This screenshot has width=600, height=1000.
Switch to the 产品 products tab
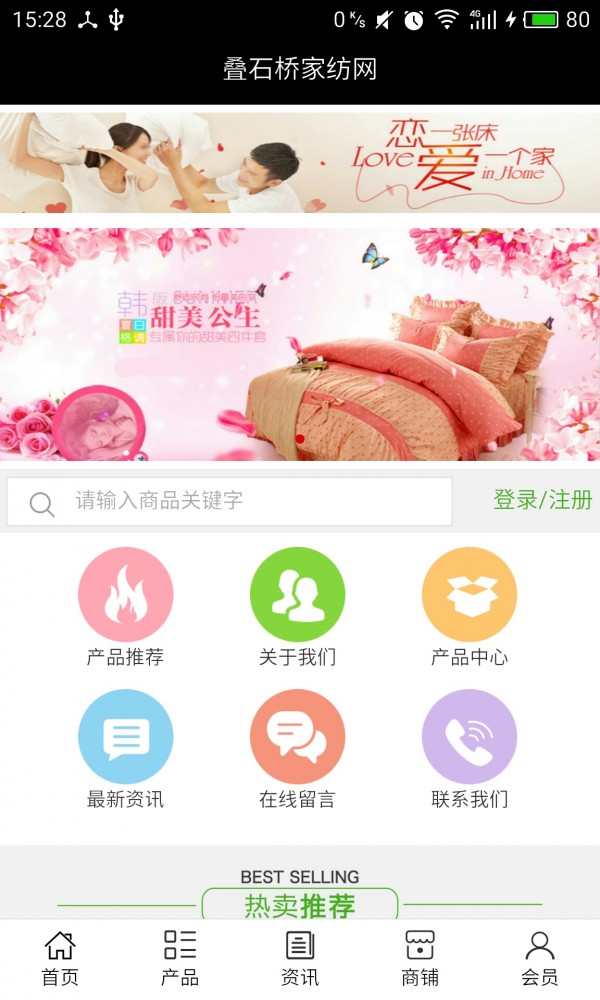click(180, 958)
